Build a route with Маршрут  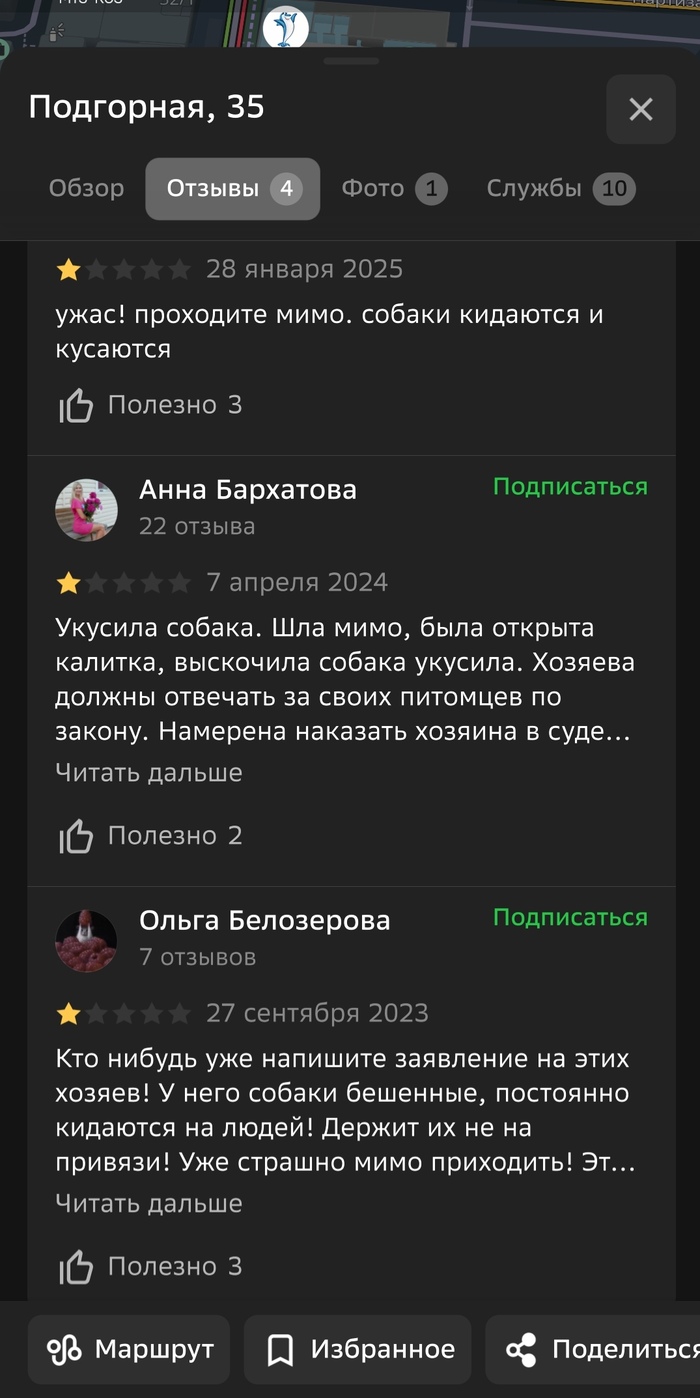tap(130, 1350)
